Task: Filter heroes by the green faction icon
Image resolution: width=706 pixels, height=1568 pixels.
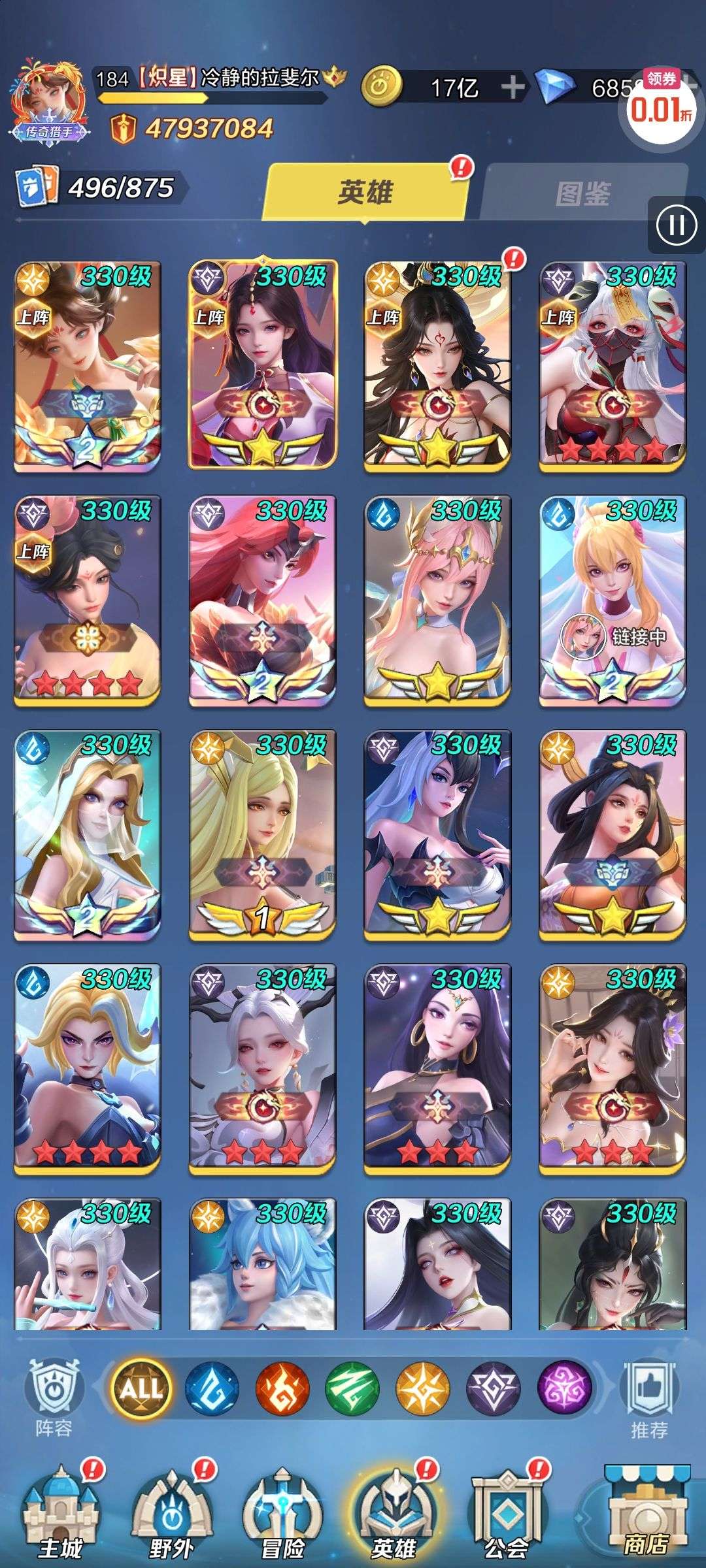Action: click(352, 1388)
